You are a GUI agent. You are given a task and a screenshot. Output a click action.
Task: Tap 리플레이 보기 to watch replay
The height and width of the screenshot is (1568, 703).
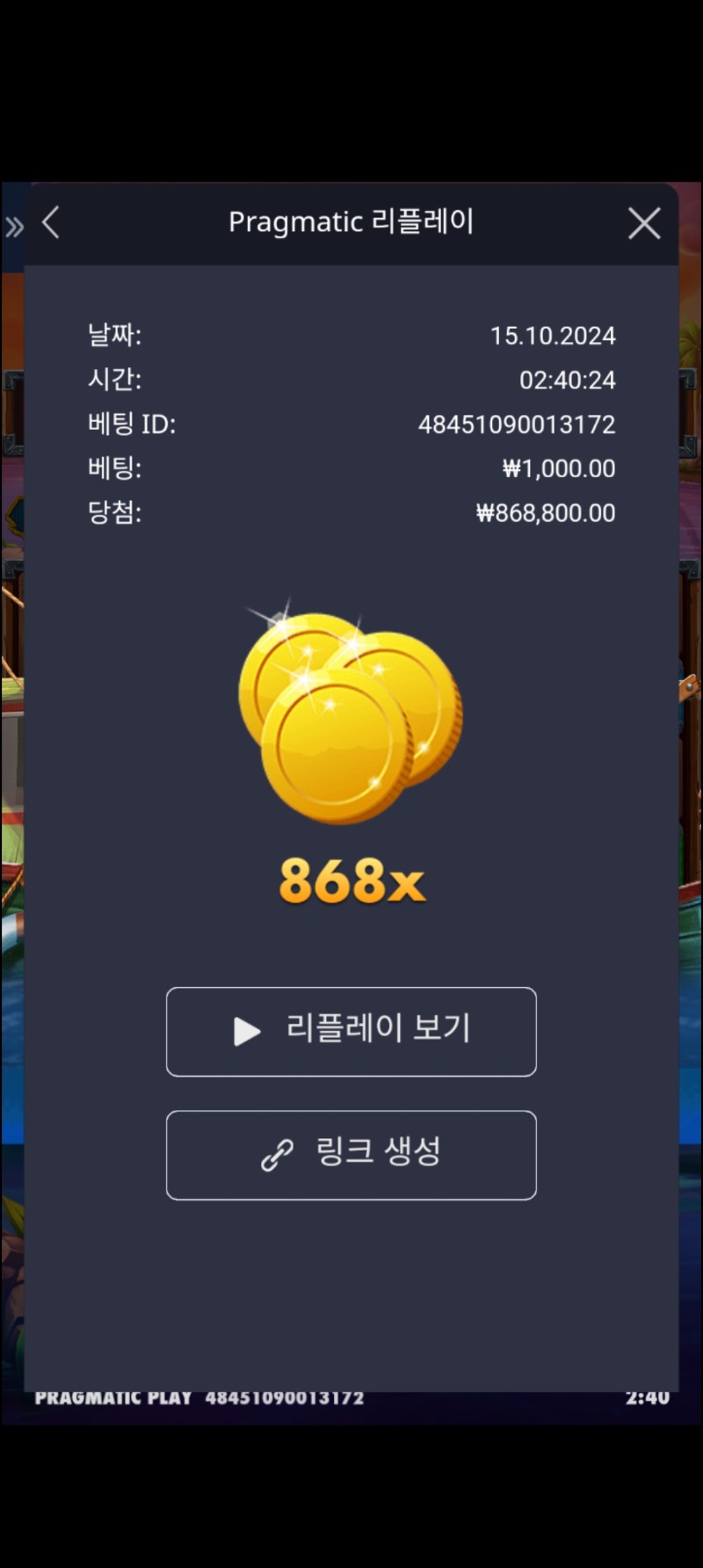[x=351, y=1031]
